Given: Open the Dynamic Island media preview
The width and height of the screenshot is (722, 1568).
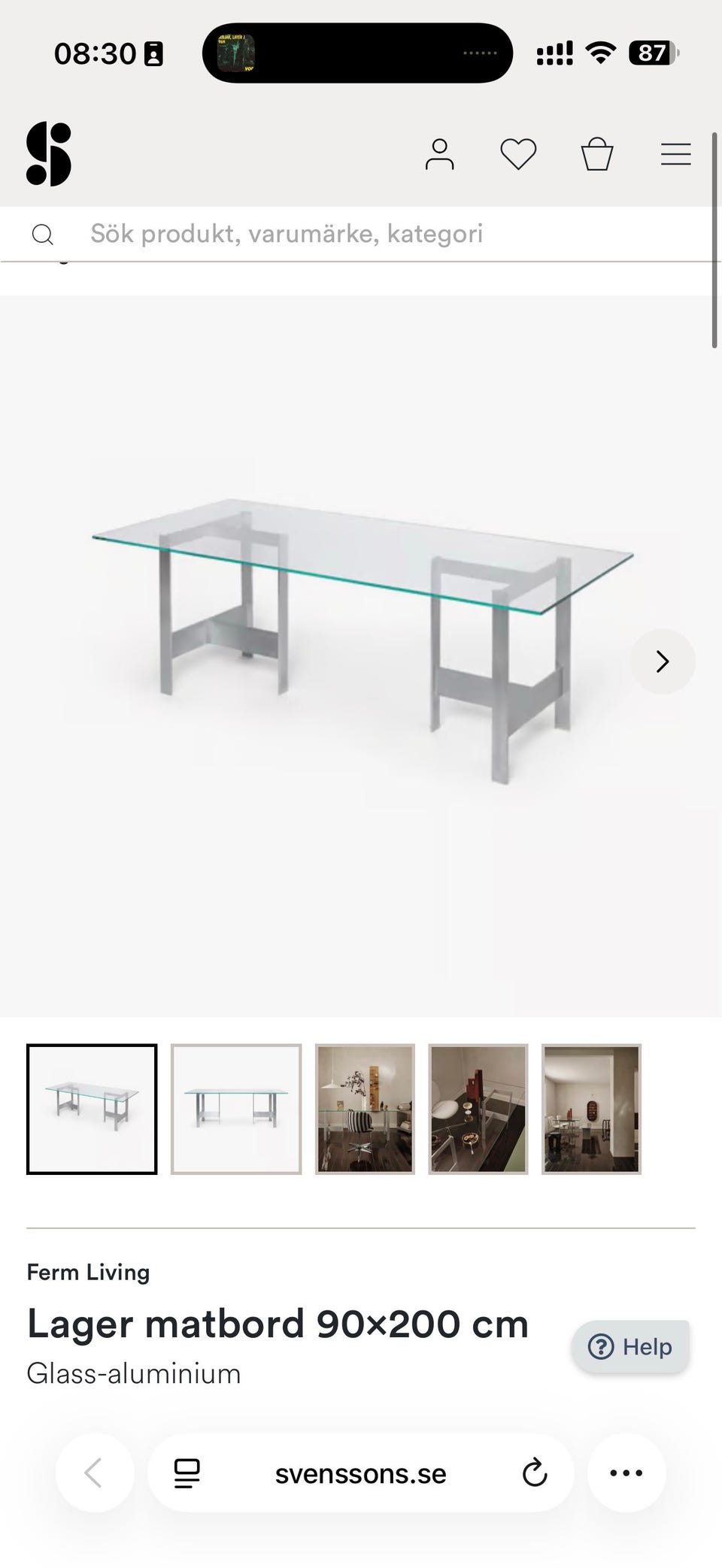Looking at the screenshot, I should tap(235, 53).
